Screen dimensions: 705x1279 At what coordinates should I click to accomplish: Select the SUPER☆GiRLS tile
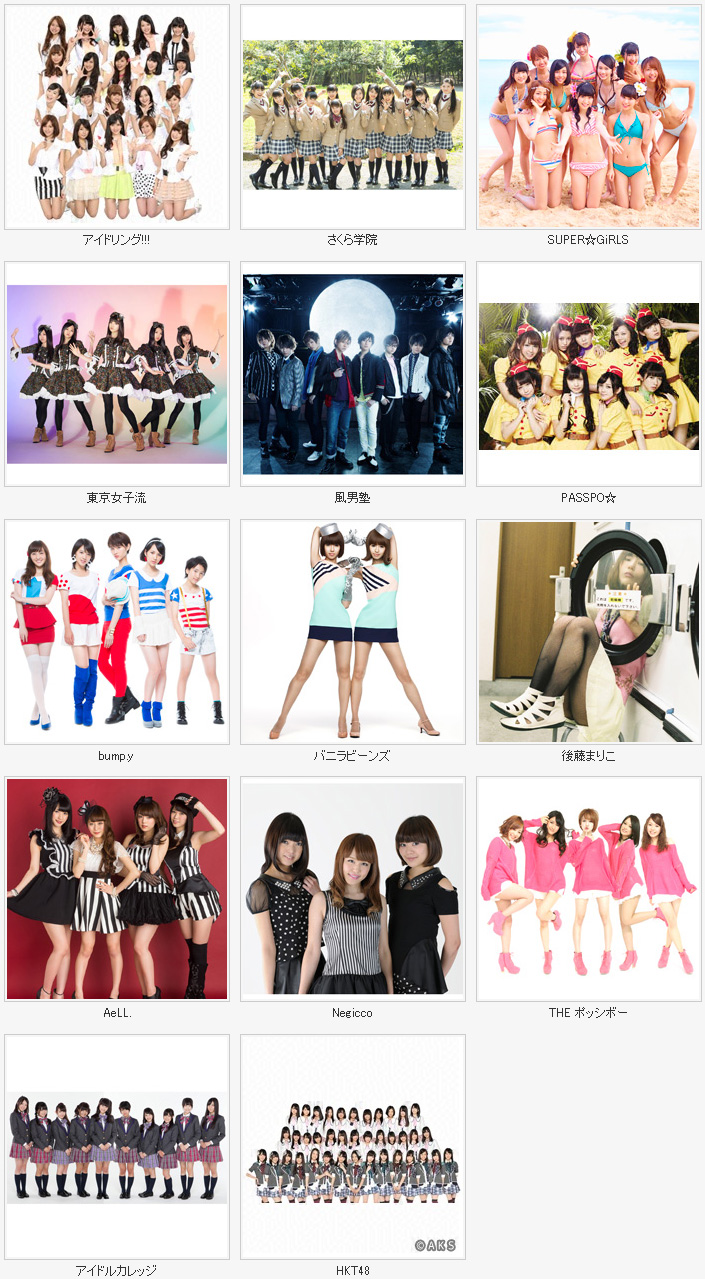(x=589, y=117)
